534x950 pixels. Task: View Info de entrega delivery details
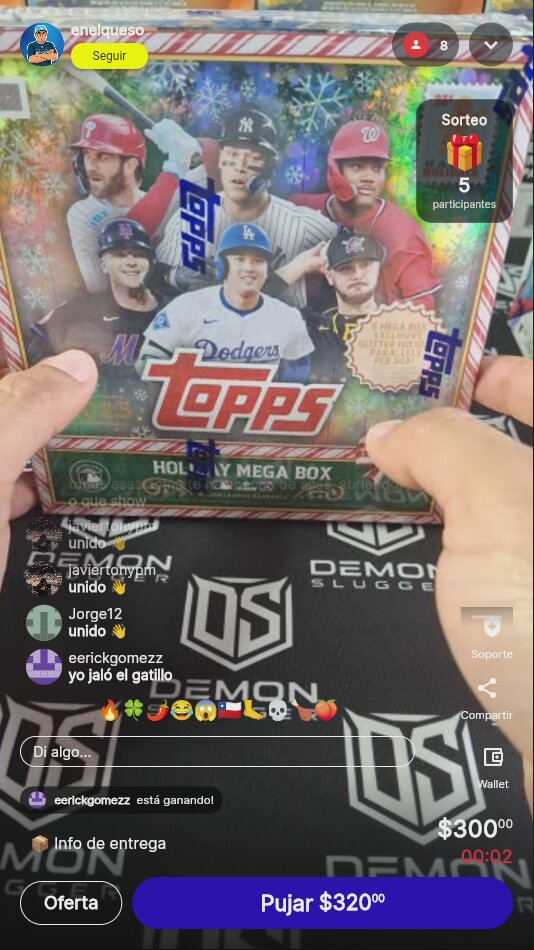(x=98, y=843)
